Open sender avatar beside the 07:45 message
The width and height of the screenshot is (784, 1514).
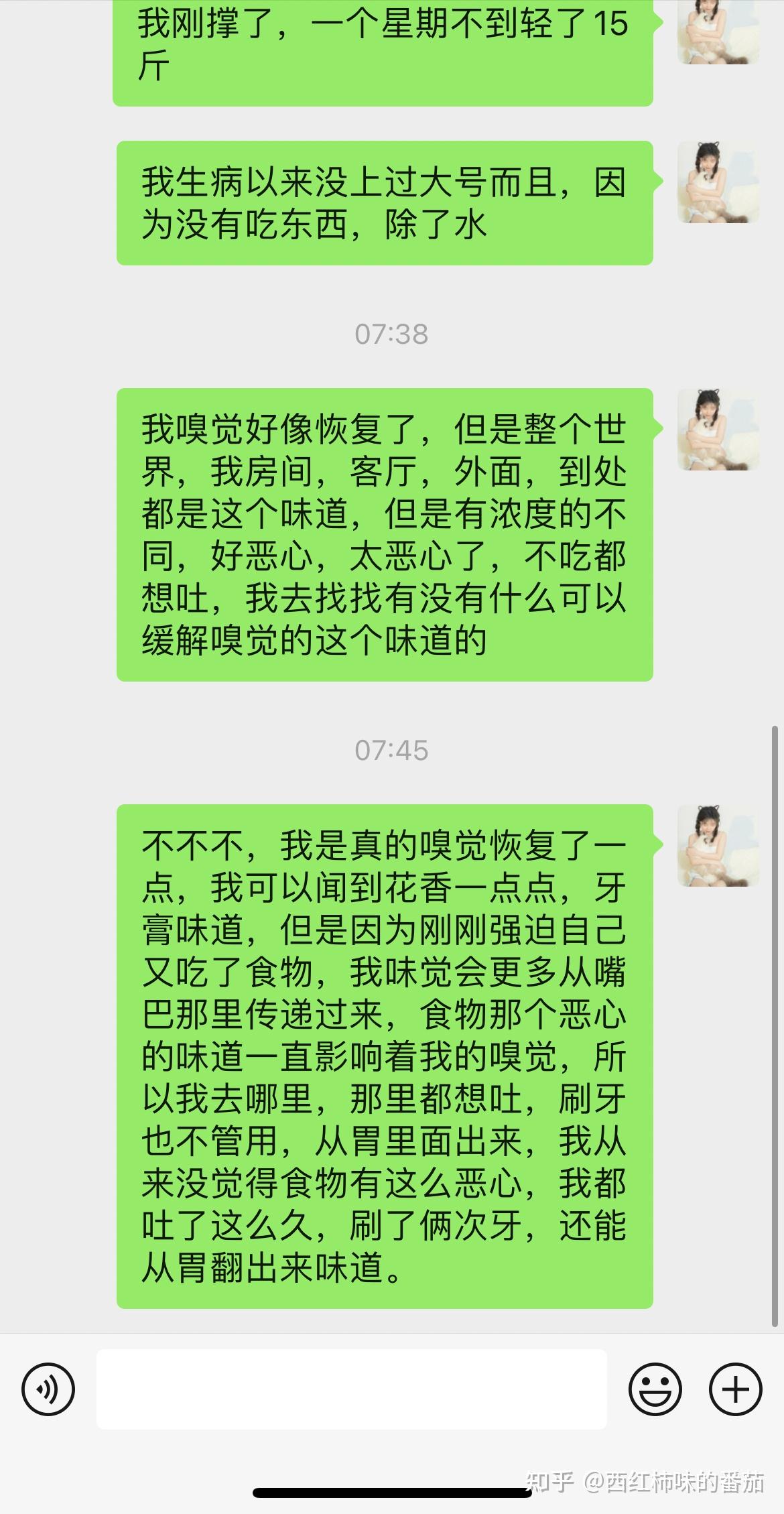pyautogui.click(x=718, y=845)
